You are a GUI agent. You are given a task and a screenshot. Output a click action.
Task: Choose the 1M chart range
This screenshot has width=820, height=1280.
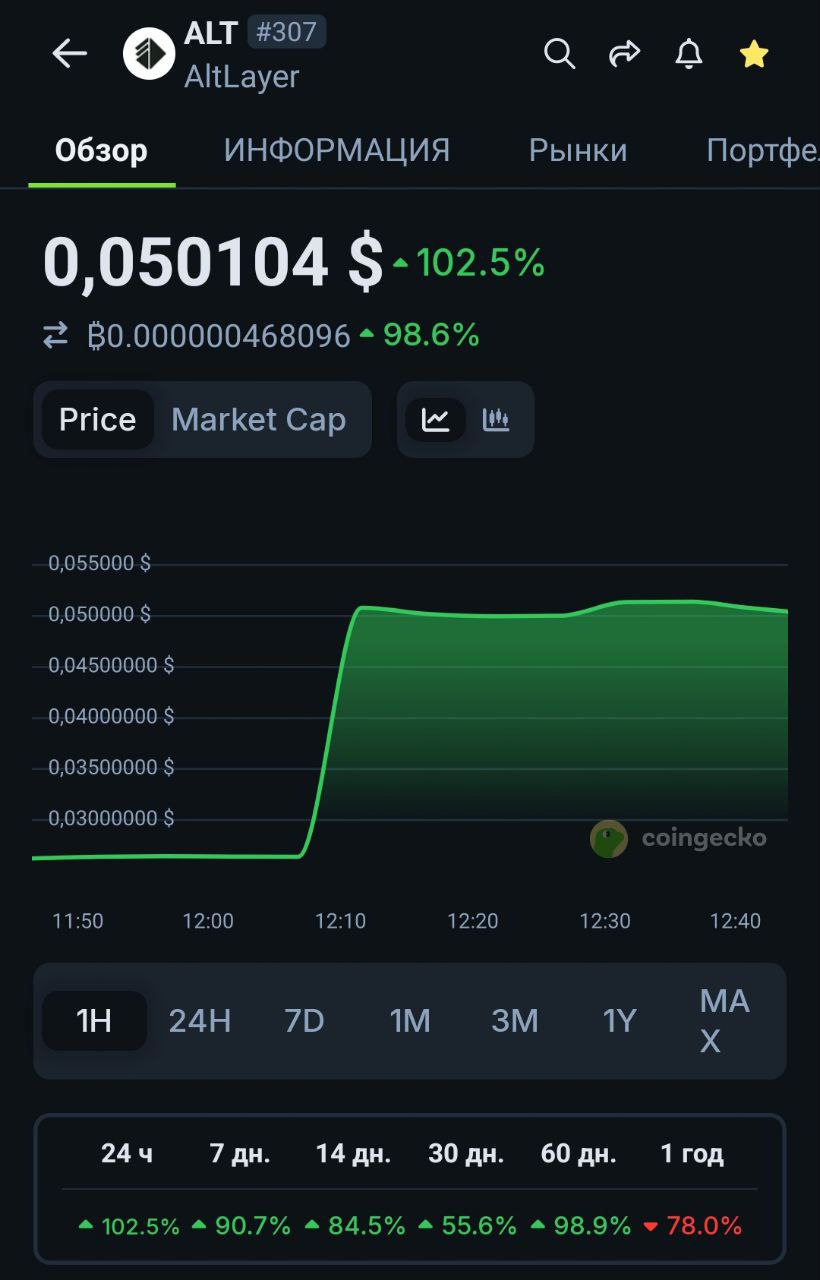410,1021
